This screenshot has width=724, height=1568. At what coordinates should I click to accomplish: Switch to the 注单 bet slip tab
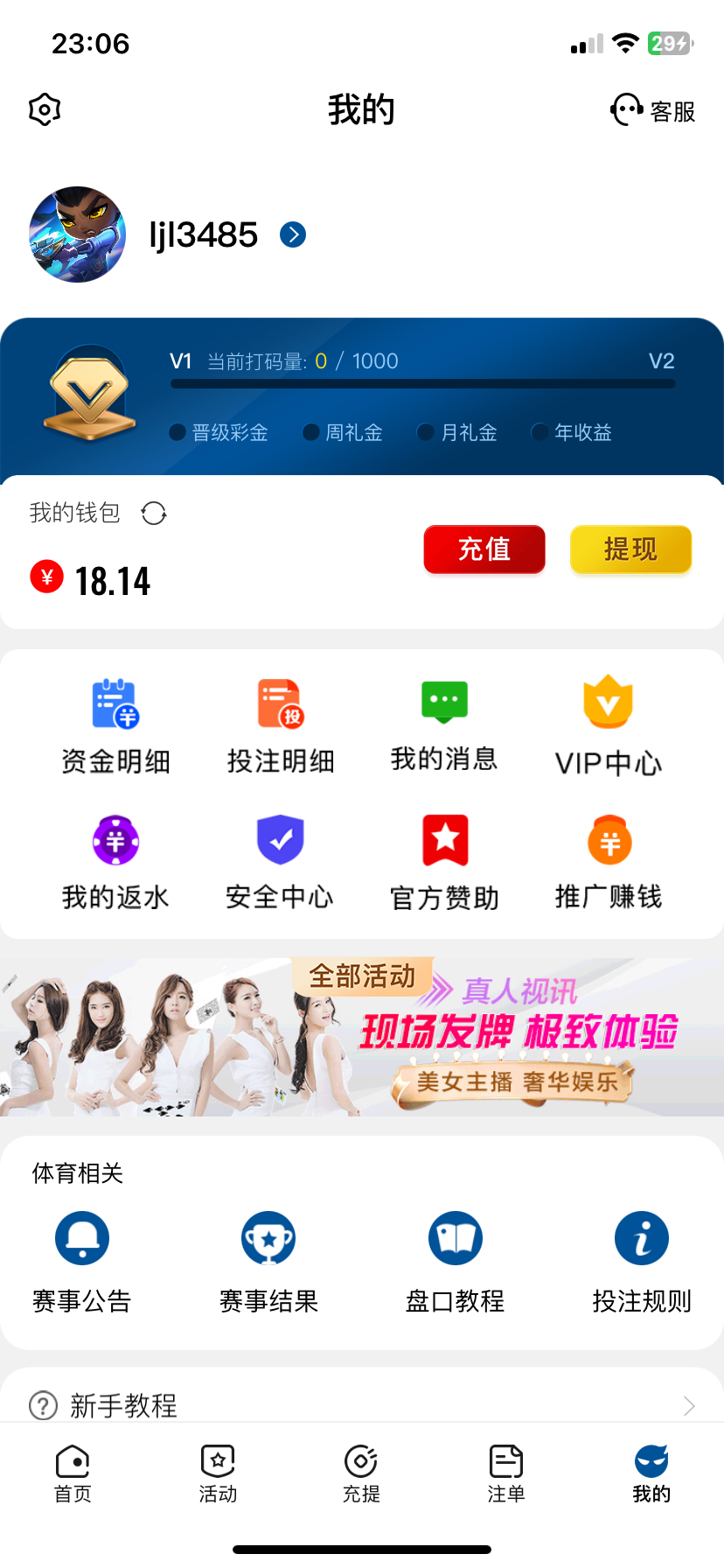pyautogui.click(x=505, y=1473)
